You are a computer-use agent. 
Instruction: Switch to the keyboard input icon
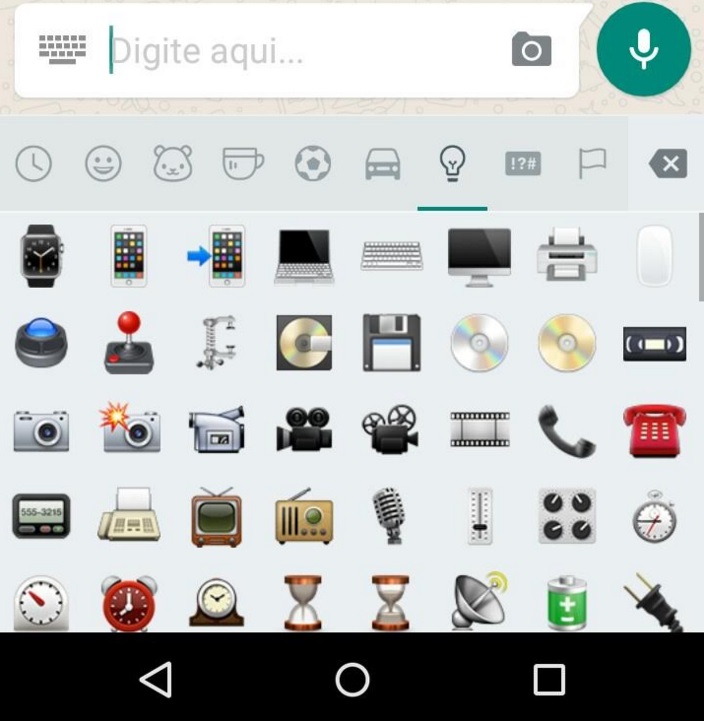pyautogui.click(x=62, y=49)
